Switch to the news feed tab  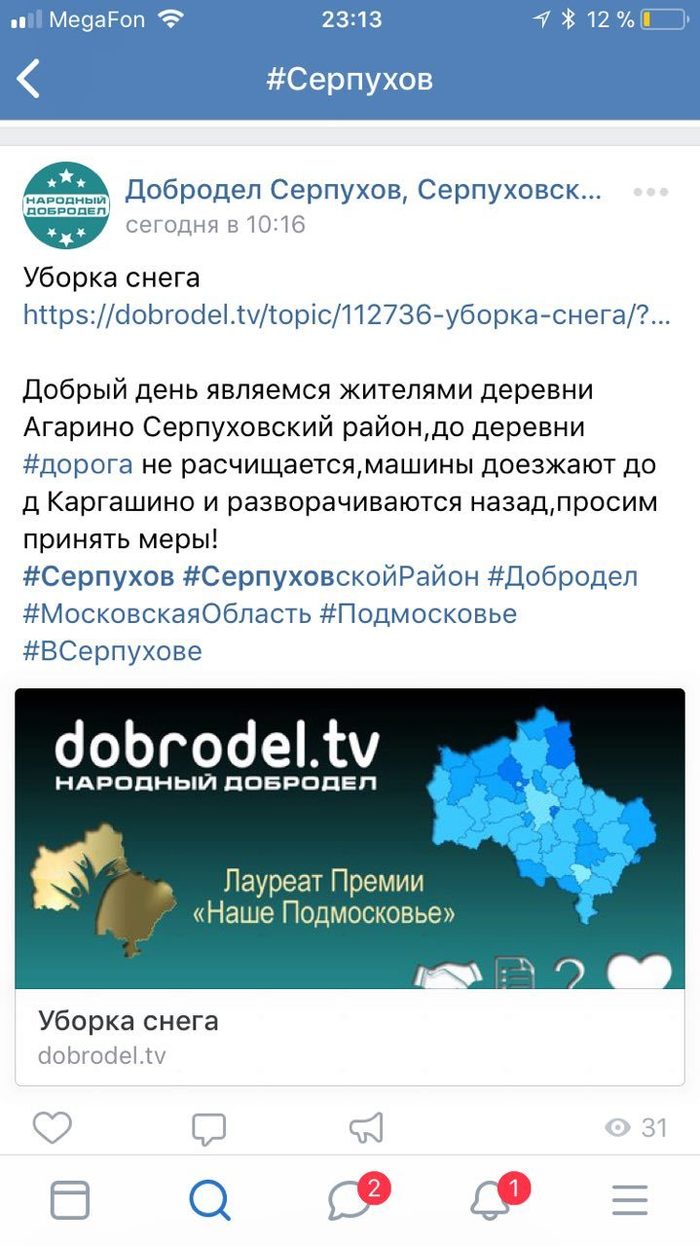point(70,1200)
